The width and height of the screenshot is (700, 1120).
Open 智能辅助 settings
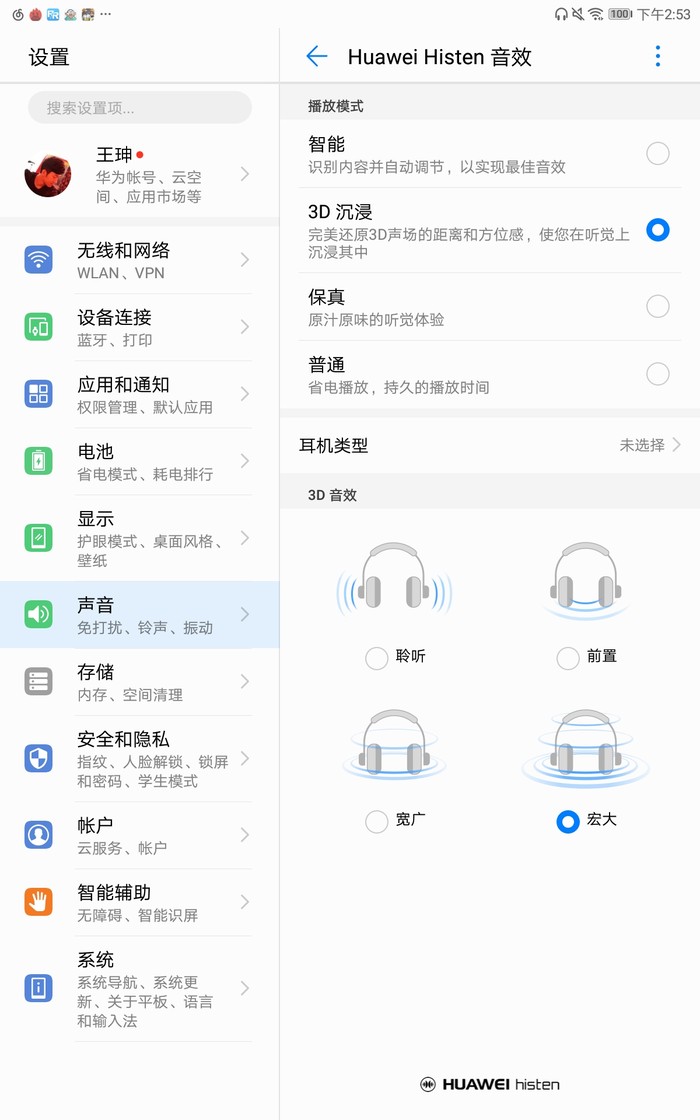click(140, 902)
